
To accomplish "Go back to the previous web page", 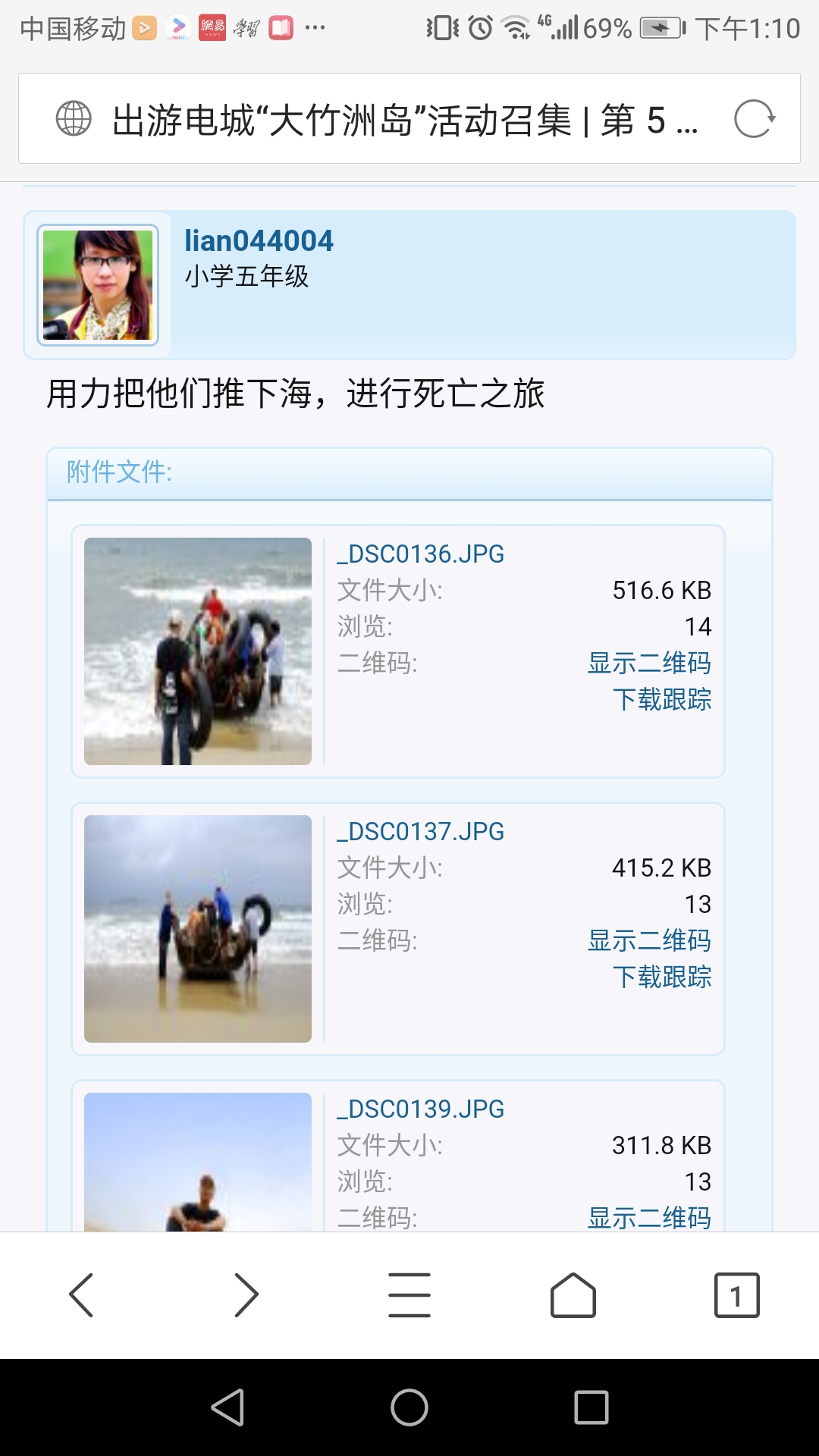I will pyautogui.click(x=81, y=1295).
